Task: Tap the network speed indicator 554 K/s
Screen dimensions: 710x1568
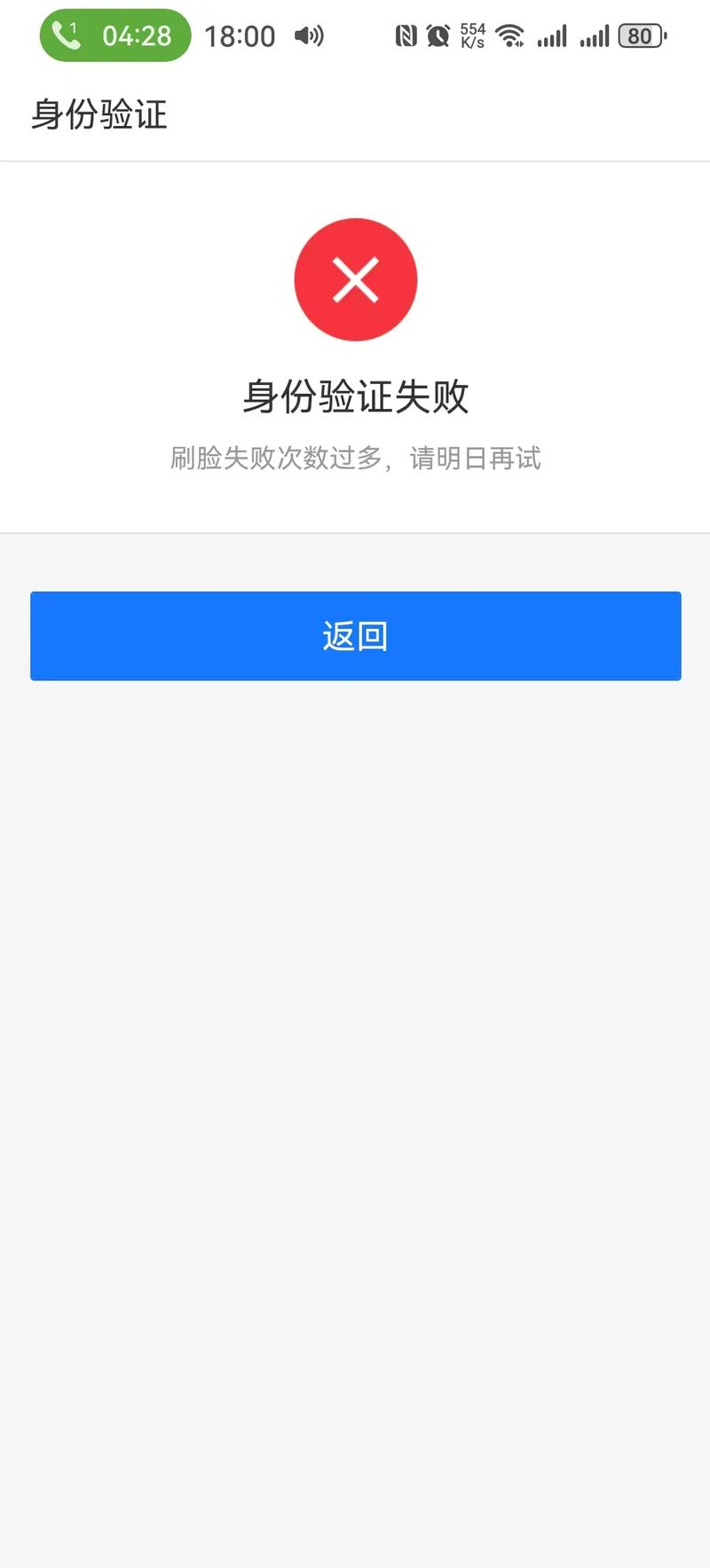Action: 473,35
